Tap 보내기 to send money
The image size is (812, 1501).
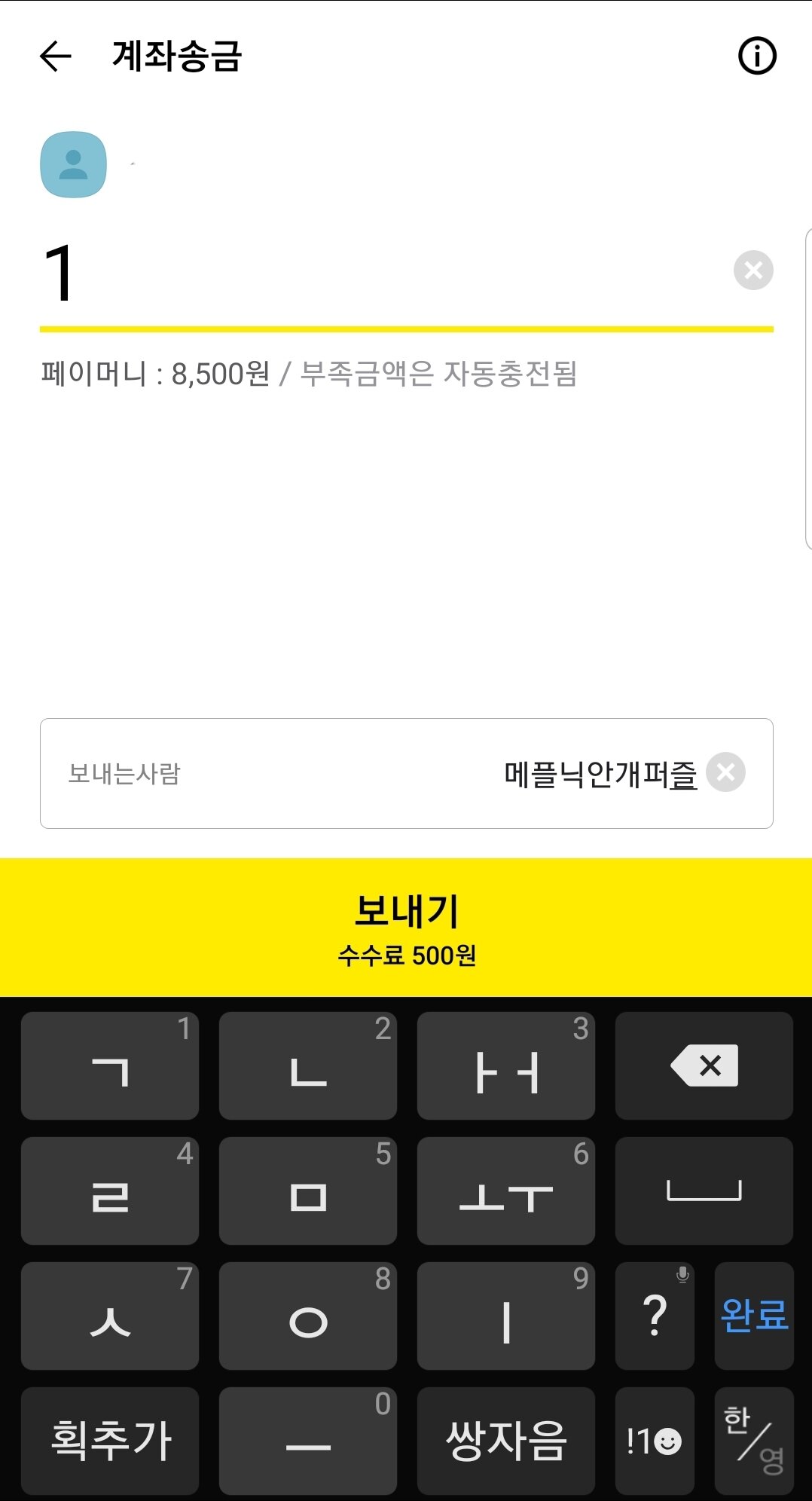pos(406,927)
